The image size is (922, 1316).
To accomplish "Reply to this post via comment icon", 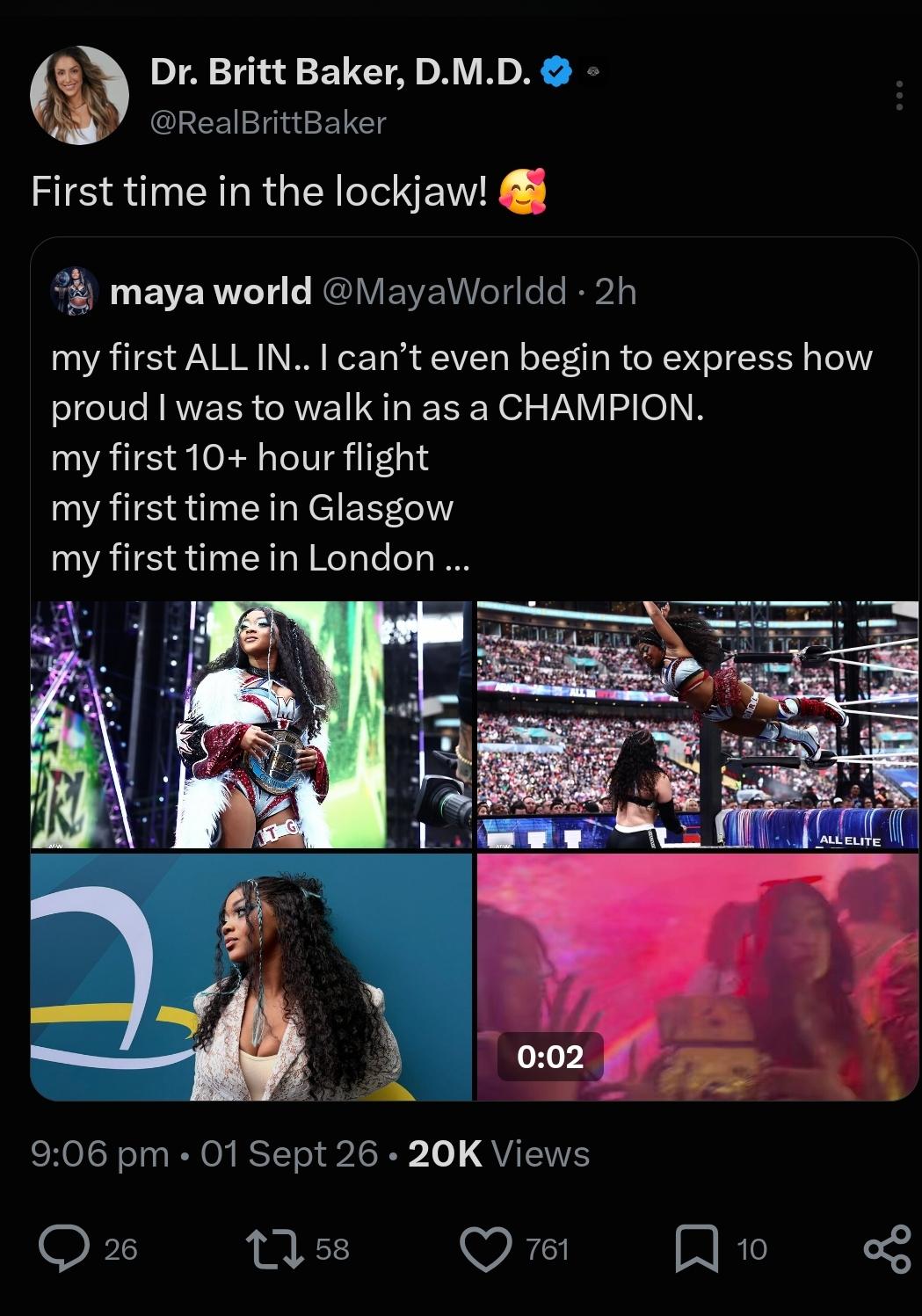I will (64, 1248).
